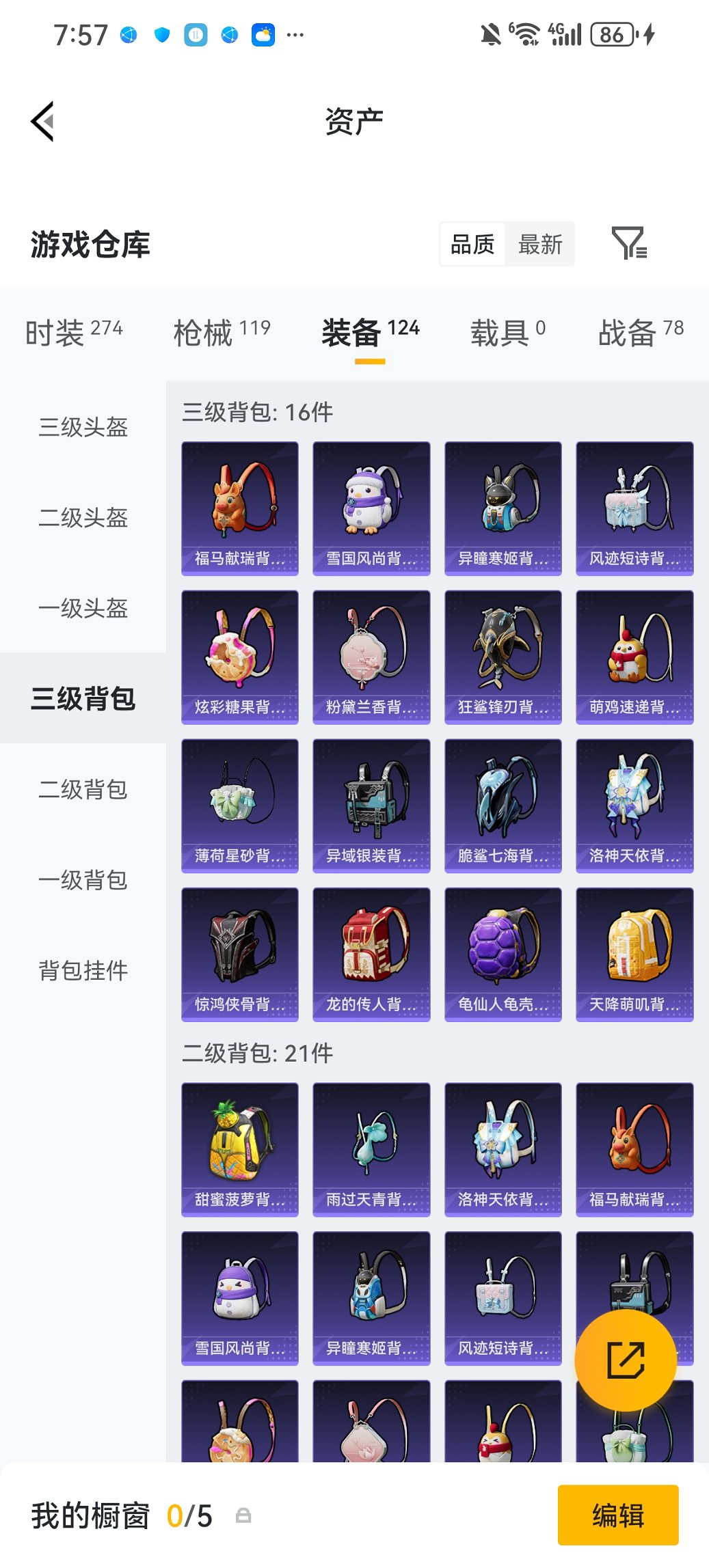View the 狂鲨锋刃背包 item
Screen dimensions: 709x1568
point(503,655)
